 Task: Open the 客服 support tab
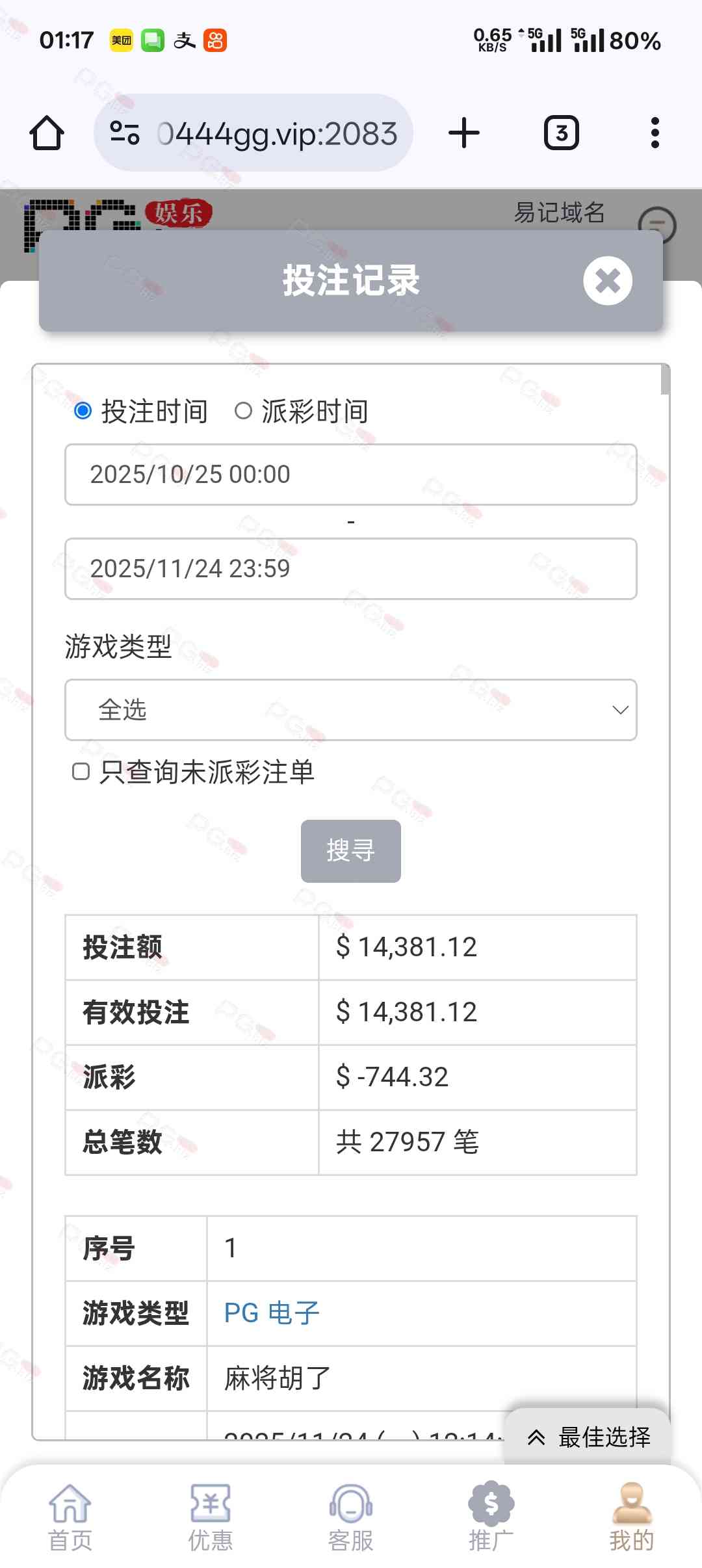[x=350, y=1517]
